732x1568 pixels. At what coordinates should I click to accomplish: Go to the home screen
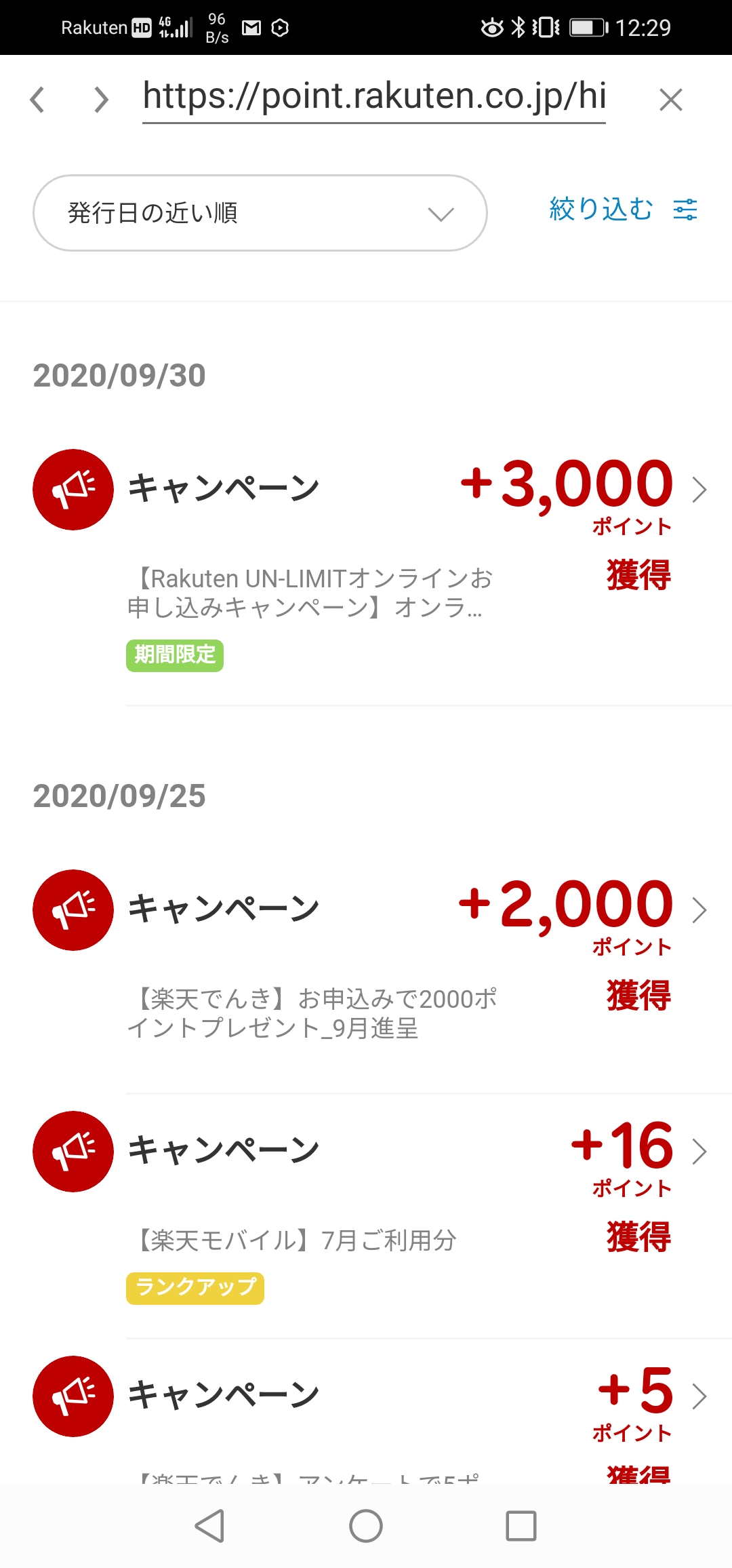[366, 1526]
